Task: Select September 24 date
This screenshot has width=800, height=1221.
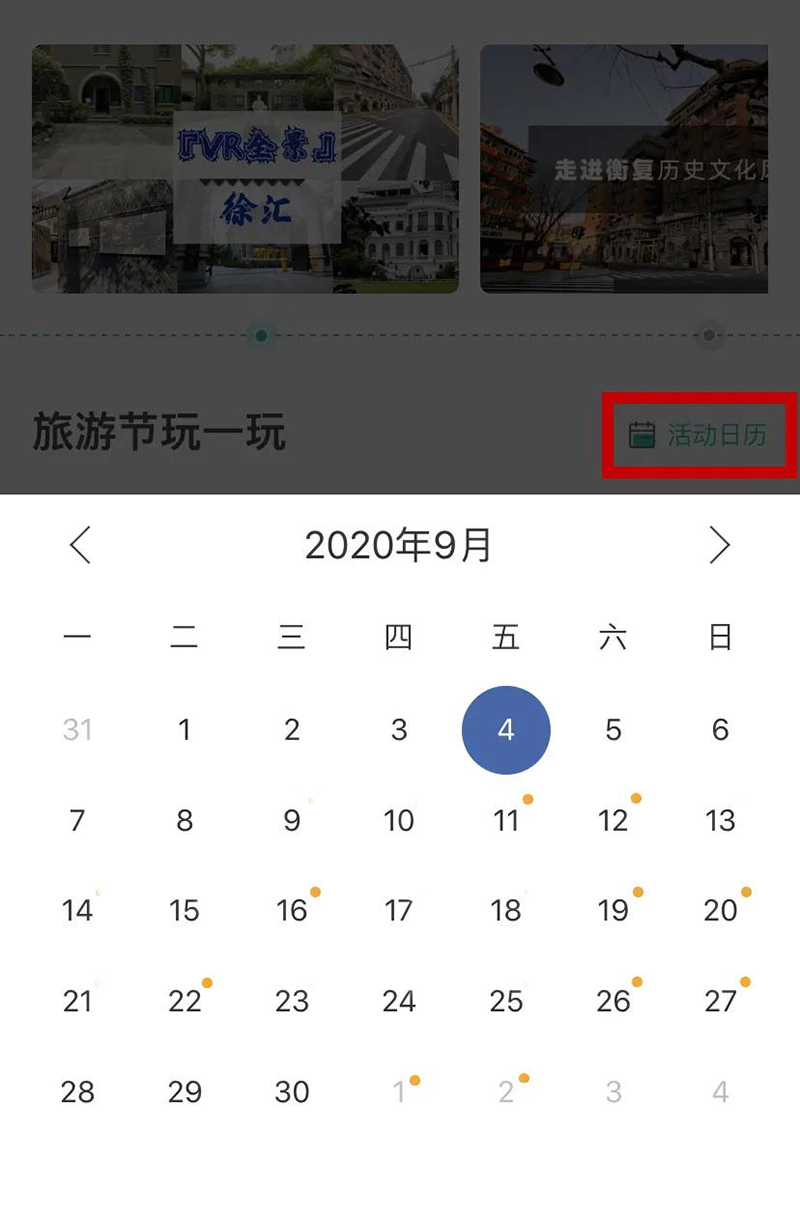Action: pos(399,1001)
